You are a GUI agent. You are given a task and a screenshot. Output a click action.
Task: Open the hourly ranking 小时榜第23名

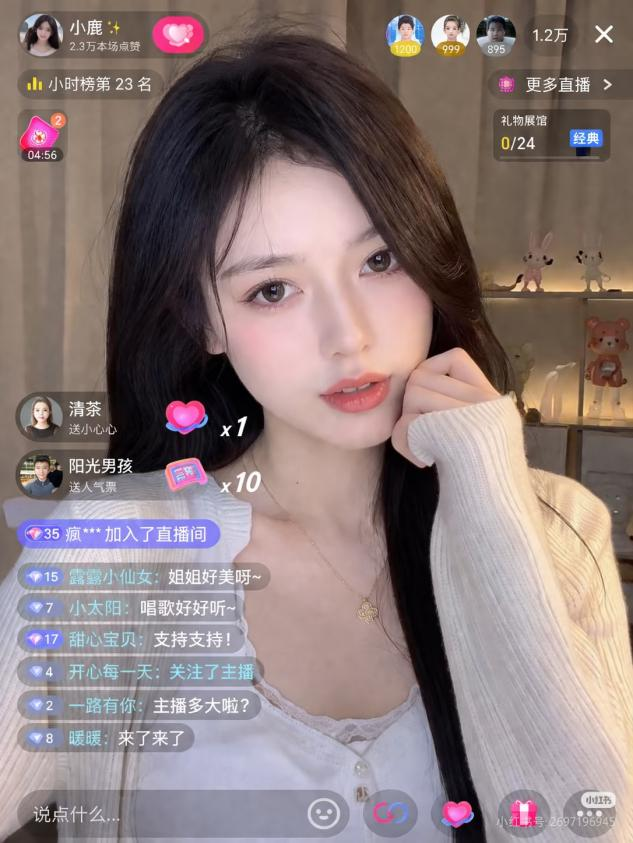pyautogui.click(x=90, y=85)
